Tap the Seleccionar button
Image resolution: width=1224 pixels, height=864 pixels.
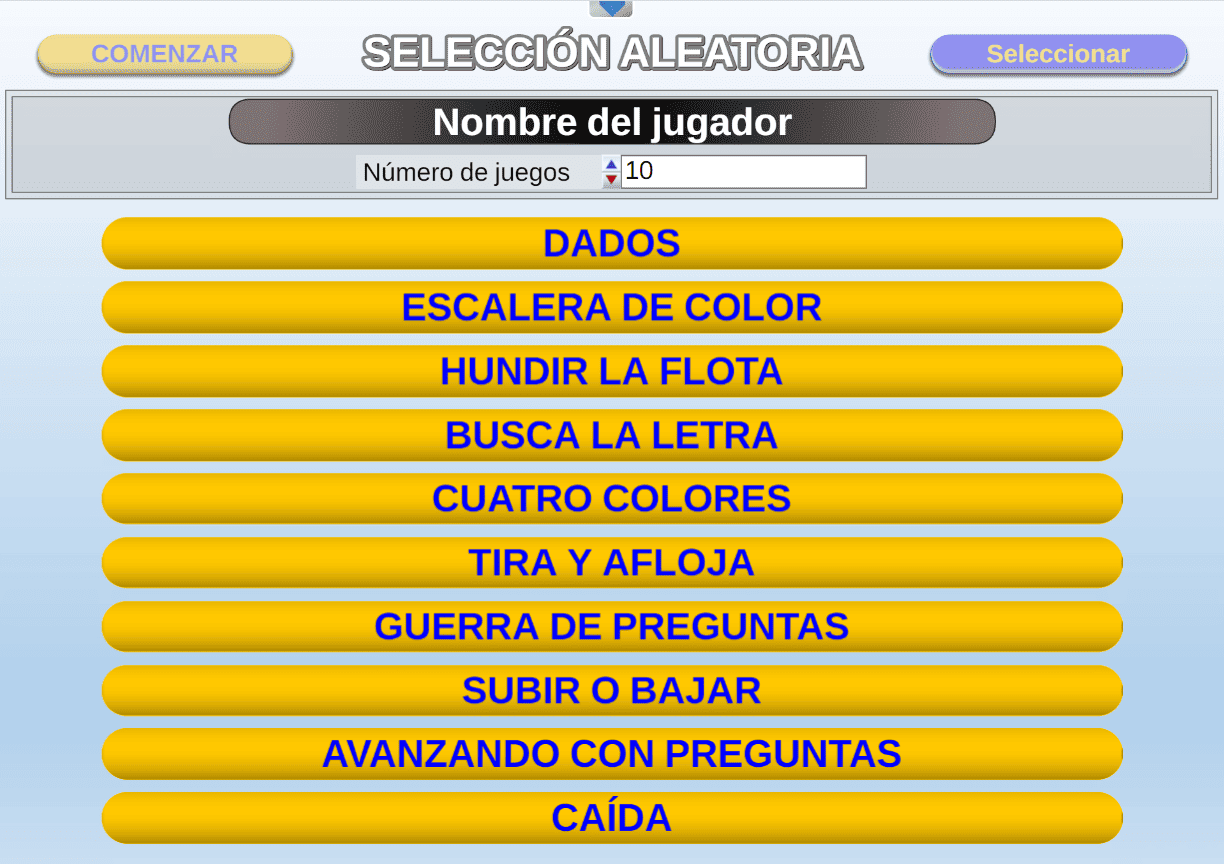click(1058, 54)
